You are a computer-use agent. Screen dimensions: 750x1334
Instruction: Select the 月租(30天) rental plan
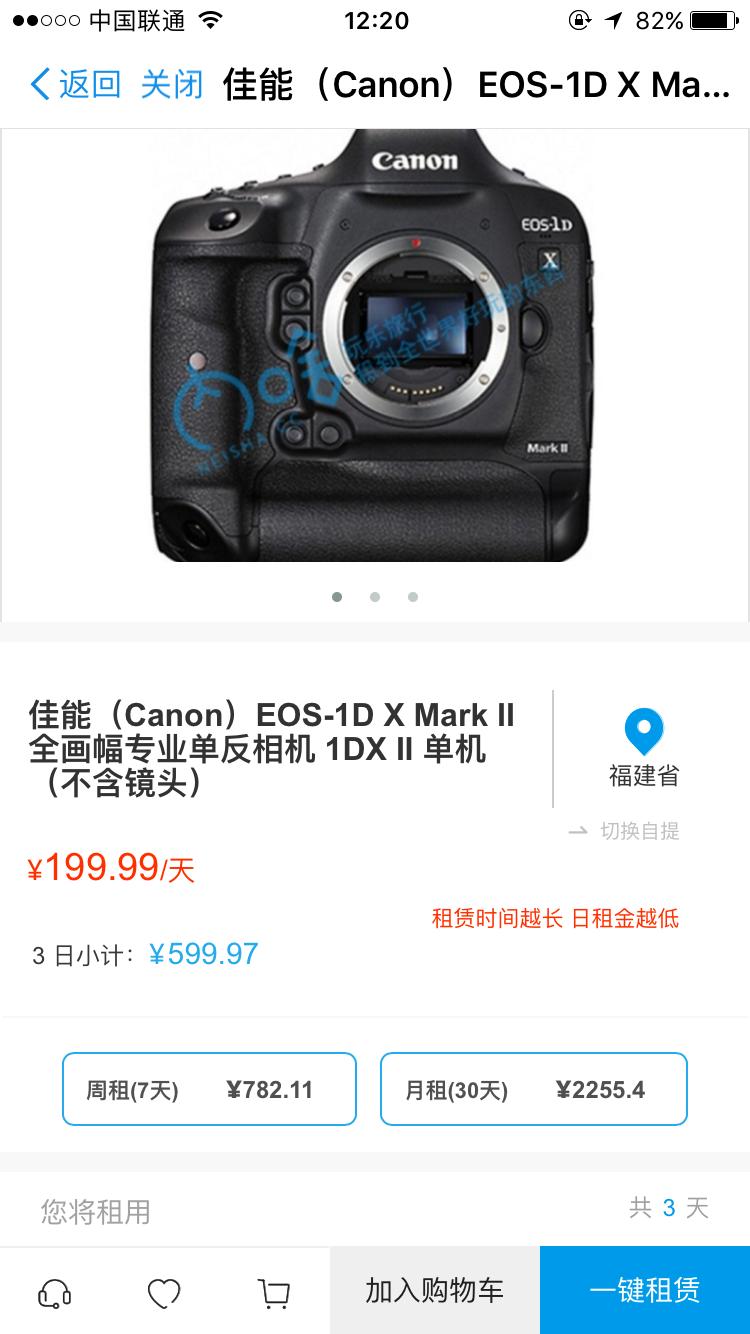click(533, 1089)
